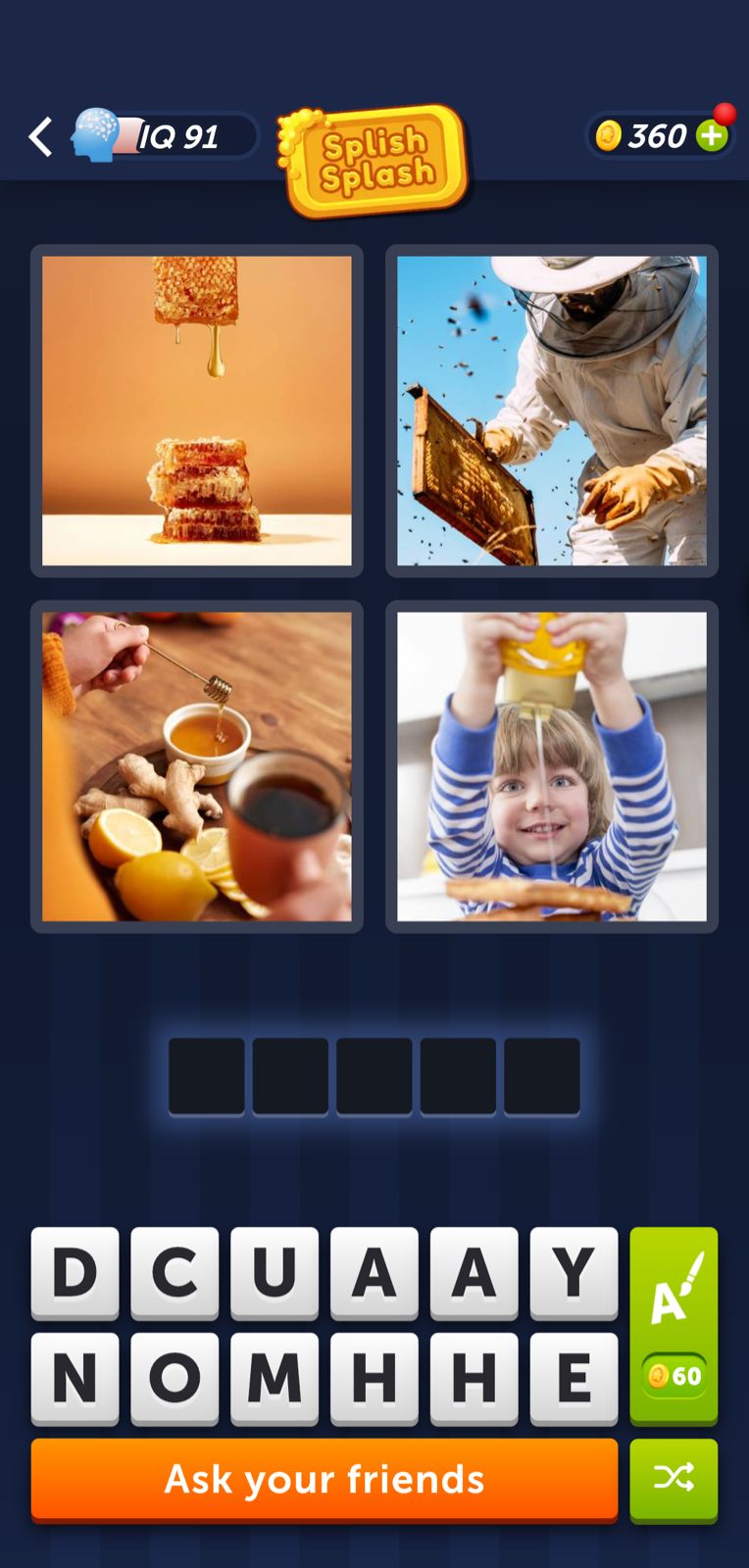The height and width of the screenshot is (1568, 749).
Task: Go back using the arrow icon
Action: click(x=40, y=137)
